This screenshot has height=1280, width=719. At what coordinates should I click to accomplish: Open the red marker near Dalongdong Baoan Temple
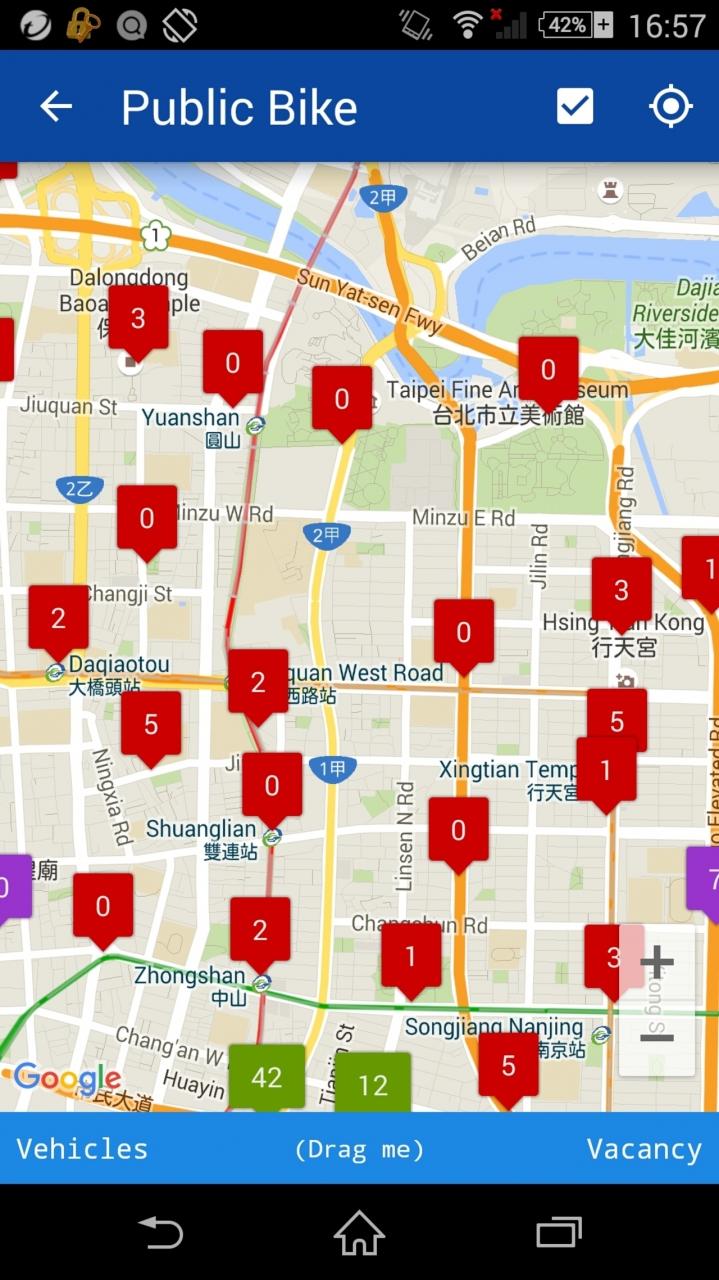138,318
